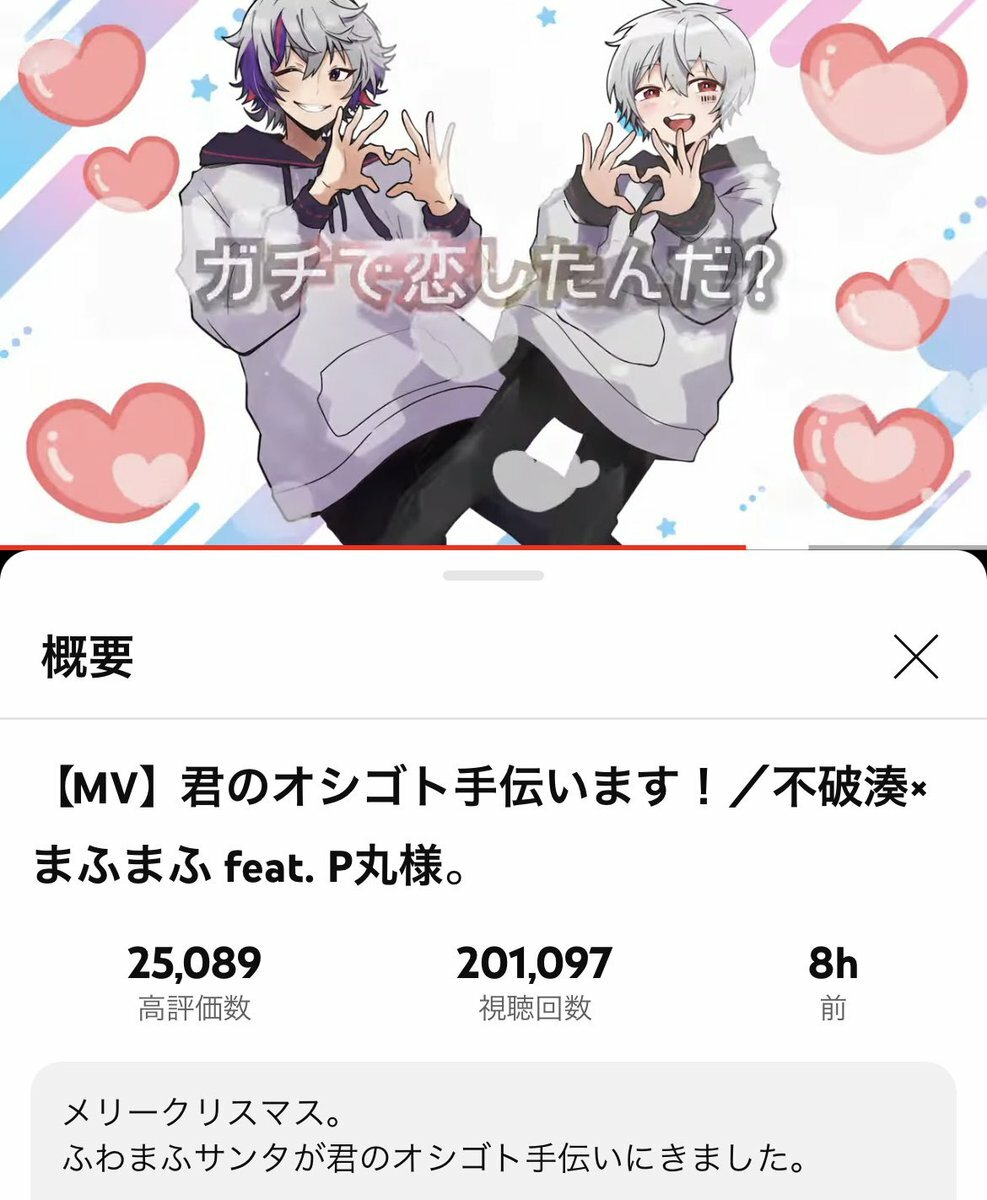Image resolution: width=987 pixels, height=1200 pixels.
Task: Tap the video player area
Action: (493, 270)
